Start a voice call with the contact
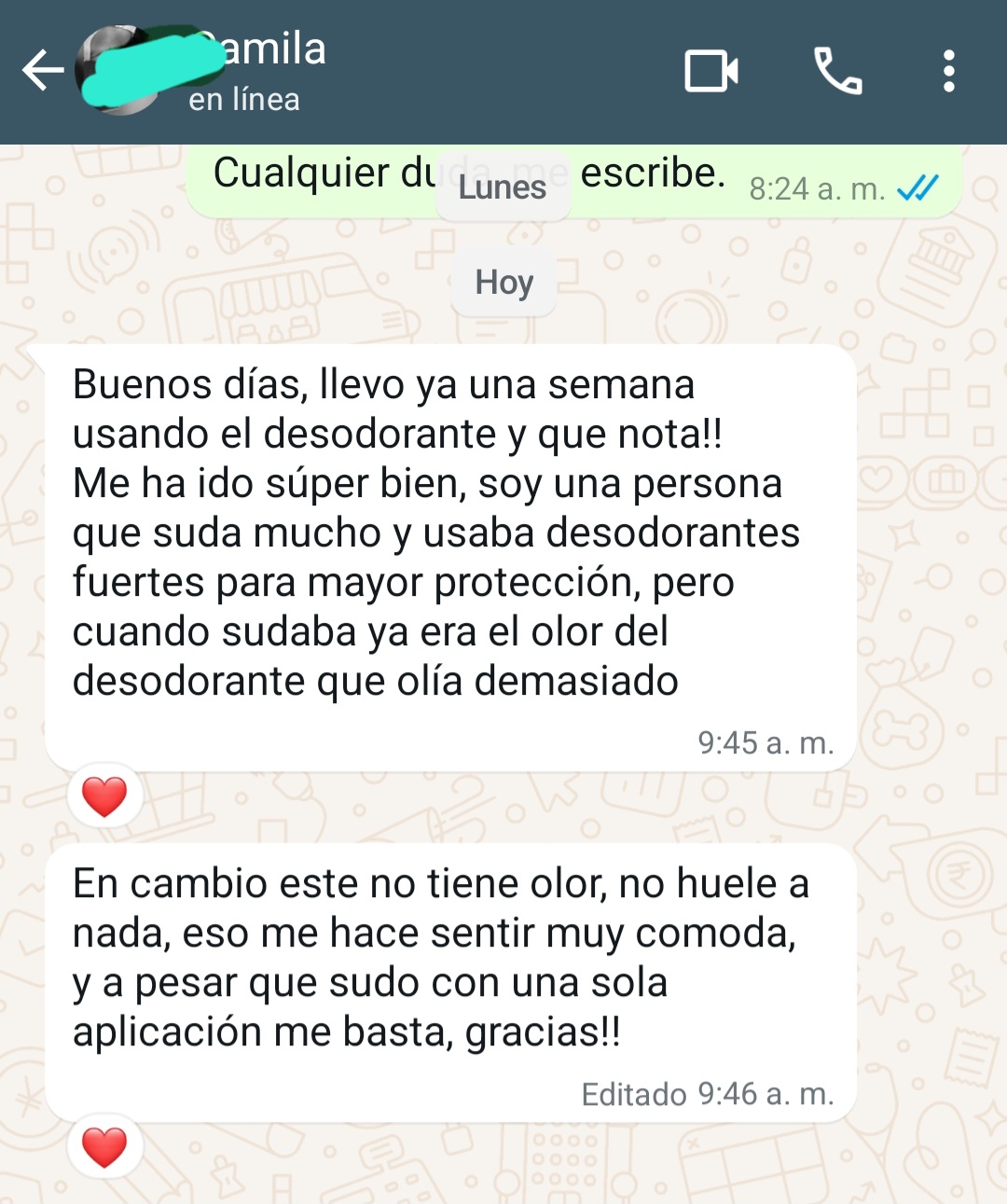Screen dimensions: 1007x1204 pos(837,71)
